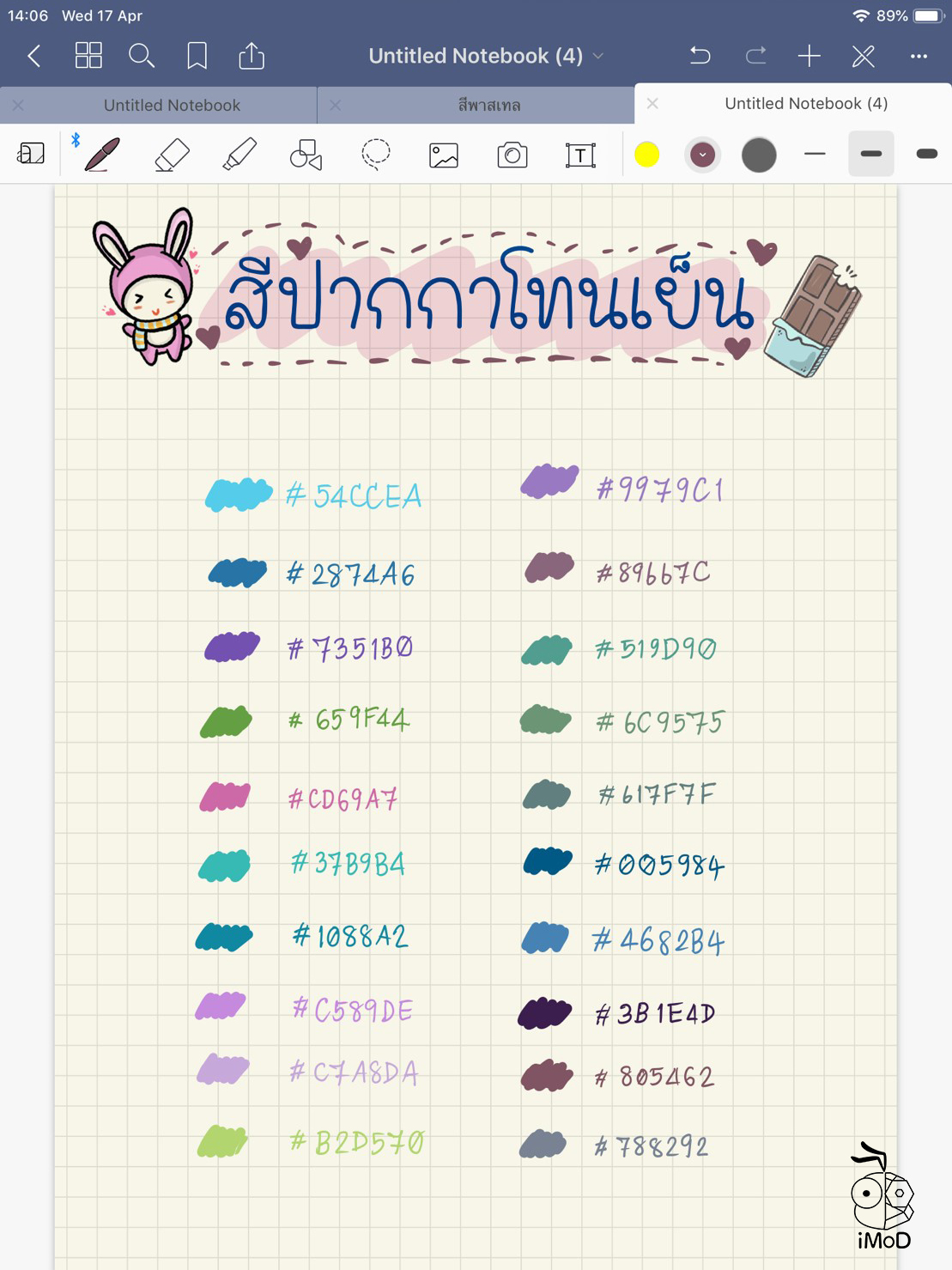Viewport: 952px width, 1270px height.
Task: Switch to the สีพาสเทล tab
Action: point(488,106)
